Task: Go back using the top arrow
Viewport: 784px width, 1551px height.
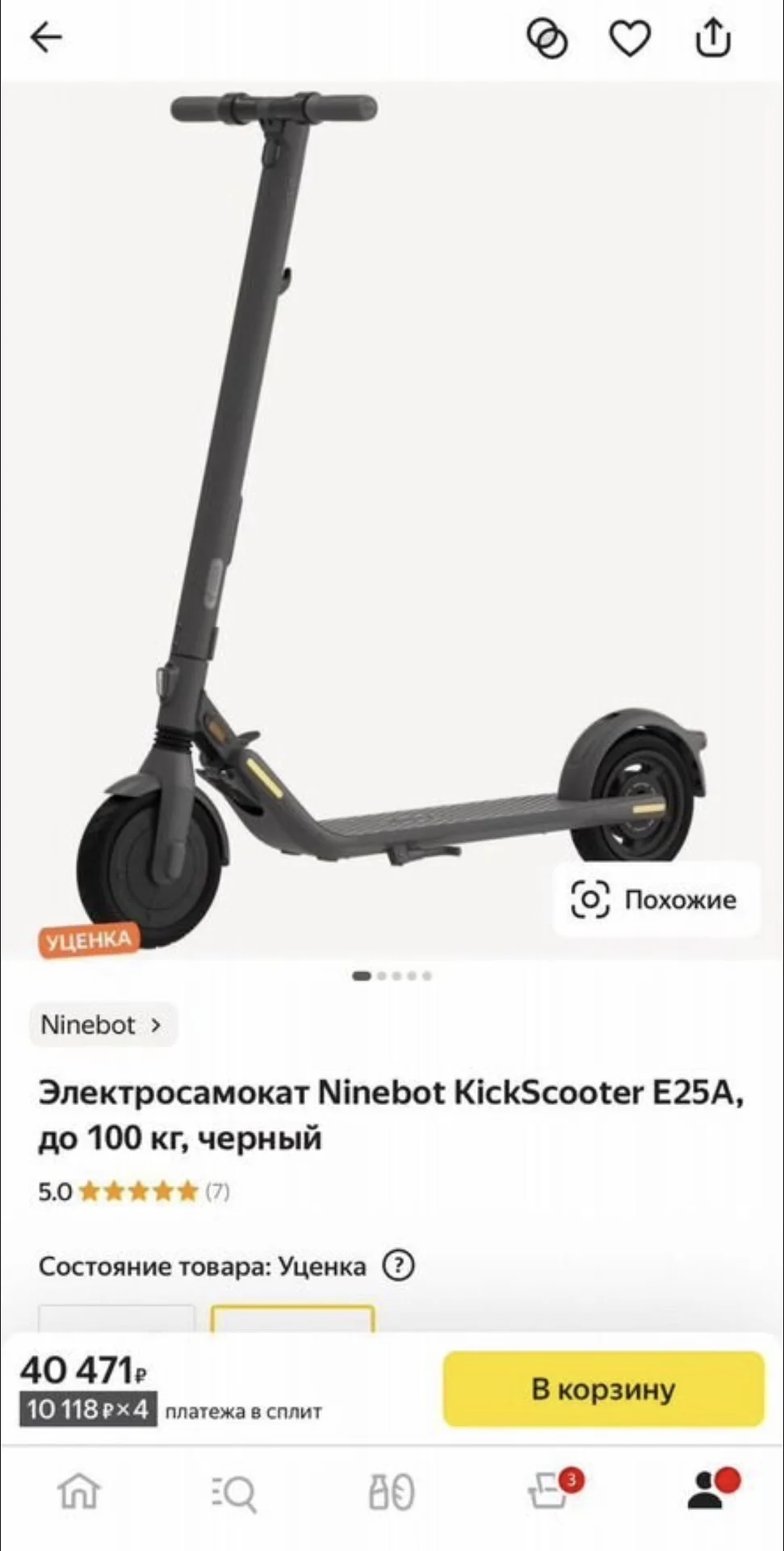Action: click(x=46, y=37)
